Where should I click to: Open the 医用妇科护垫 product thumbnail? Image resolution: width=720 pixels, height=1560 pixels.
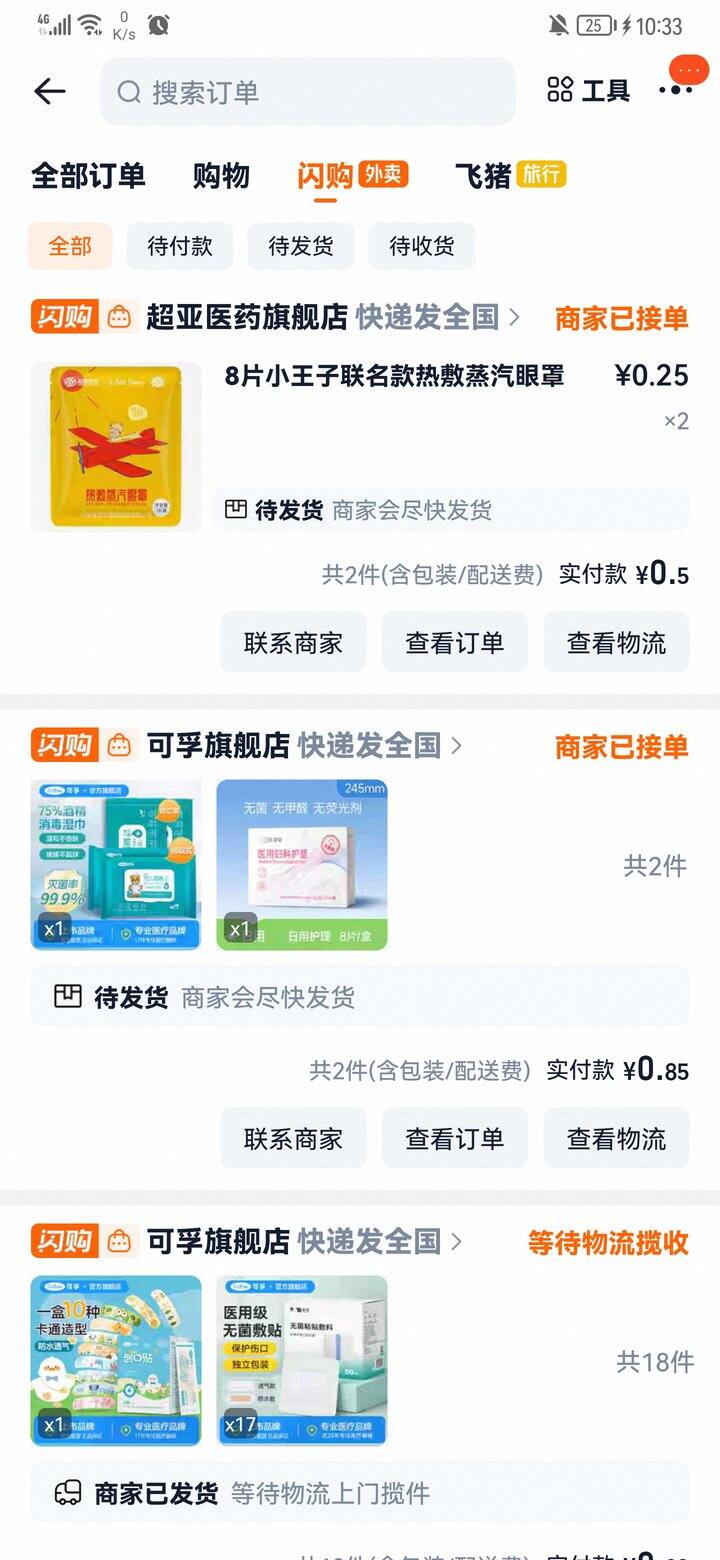tap(302, 865)
